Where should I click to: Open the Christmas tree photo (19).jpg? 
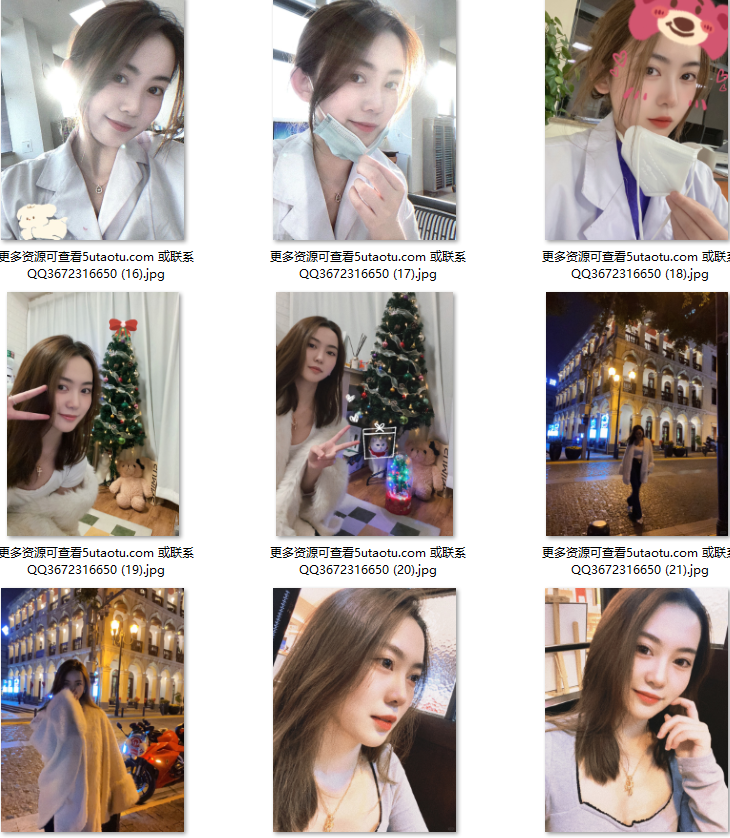tap(93, 413)
